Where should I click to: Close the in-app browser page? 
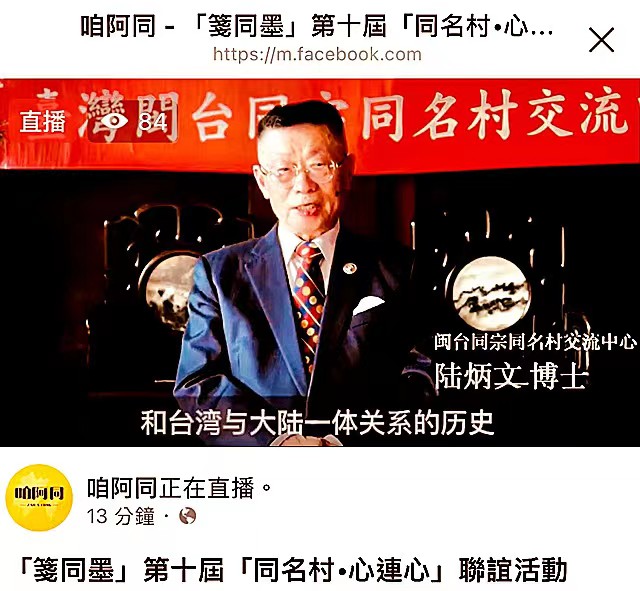pos(601,40)
